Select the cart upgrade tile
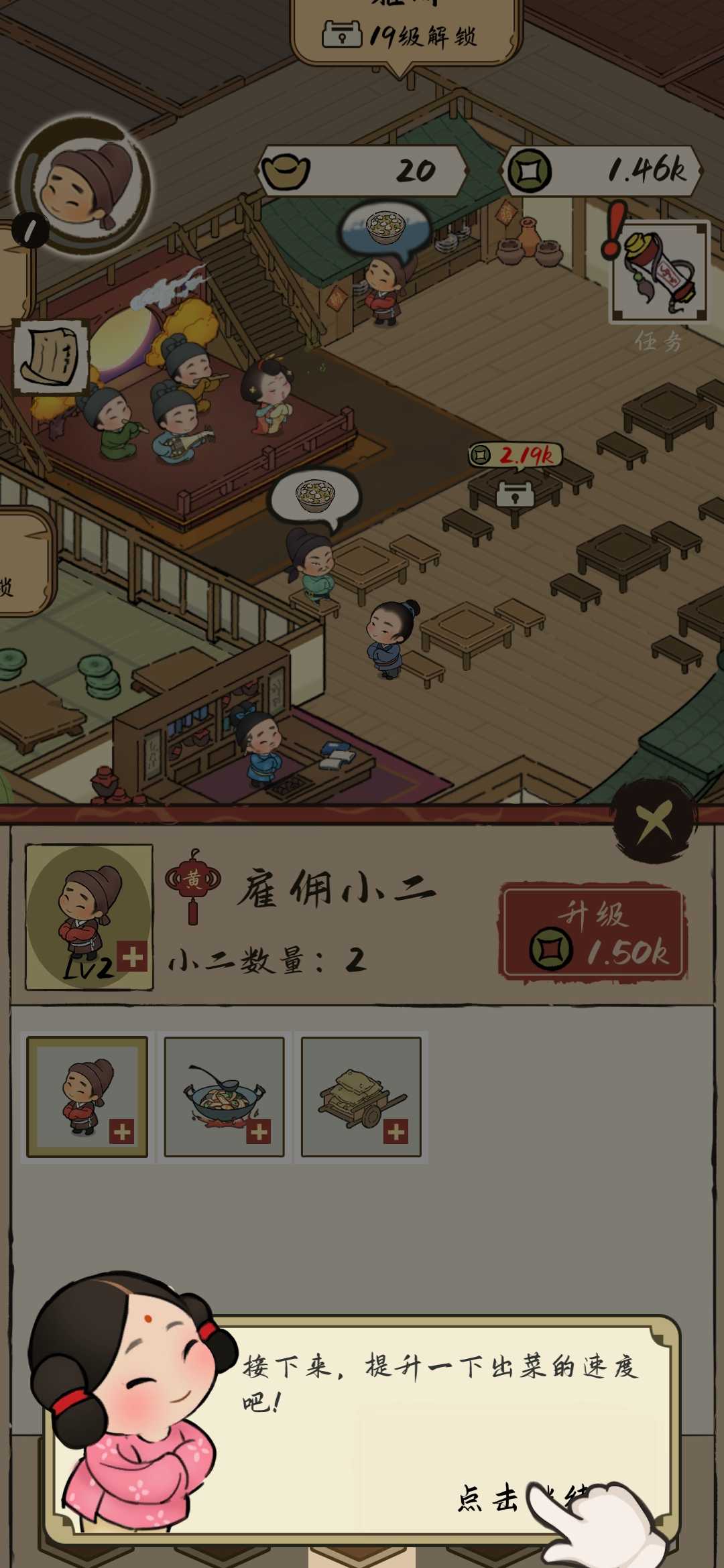This screenshot has height=1568, width=724. point(361,1097)
